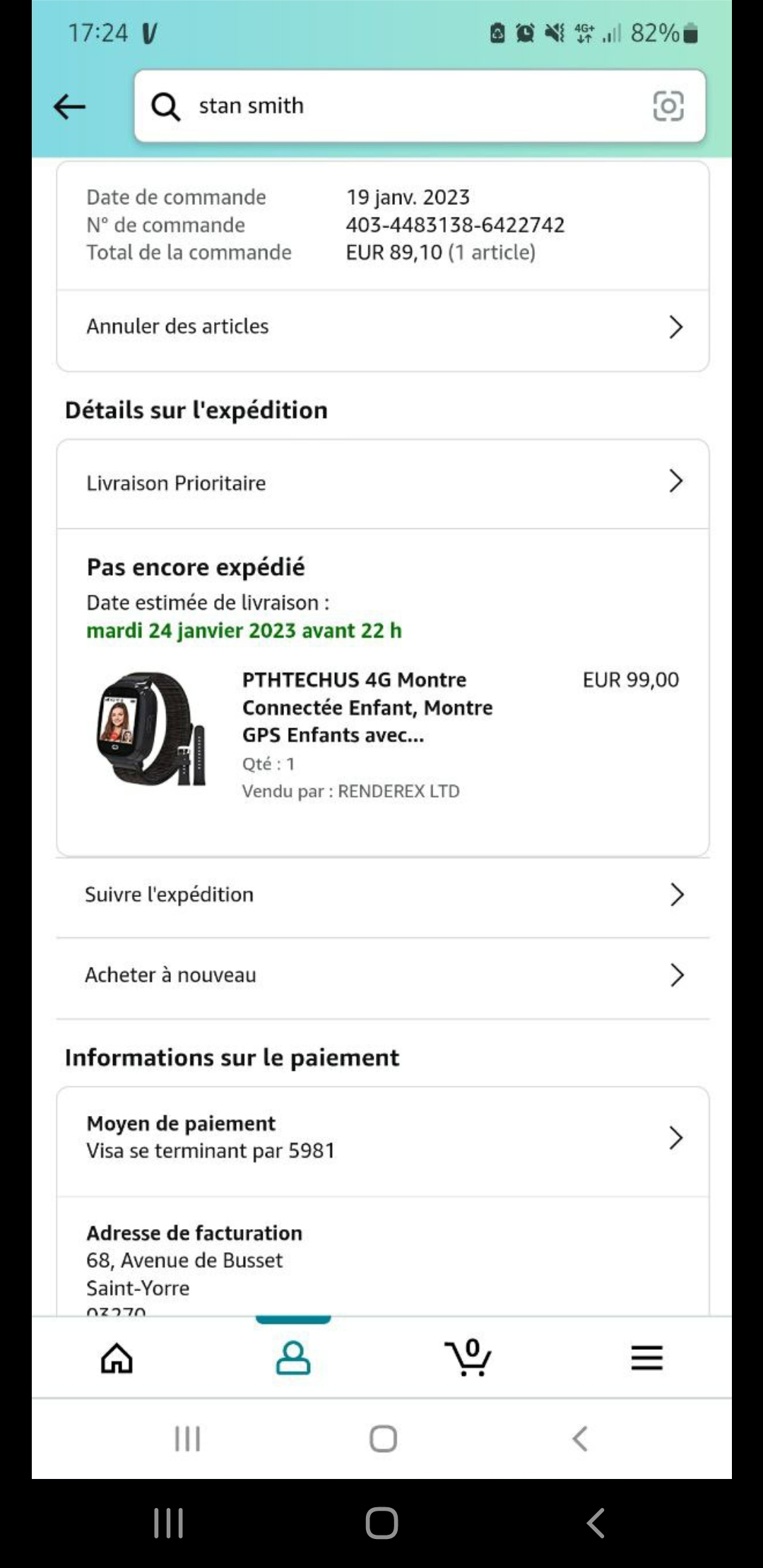Open Livraison Prioritaire details
The width and height of the screenshot is (763, 1568).
pyautogui.click(x=382, y=483)
